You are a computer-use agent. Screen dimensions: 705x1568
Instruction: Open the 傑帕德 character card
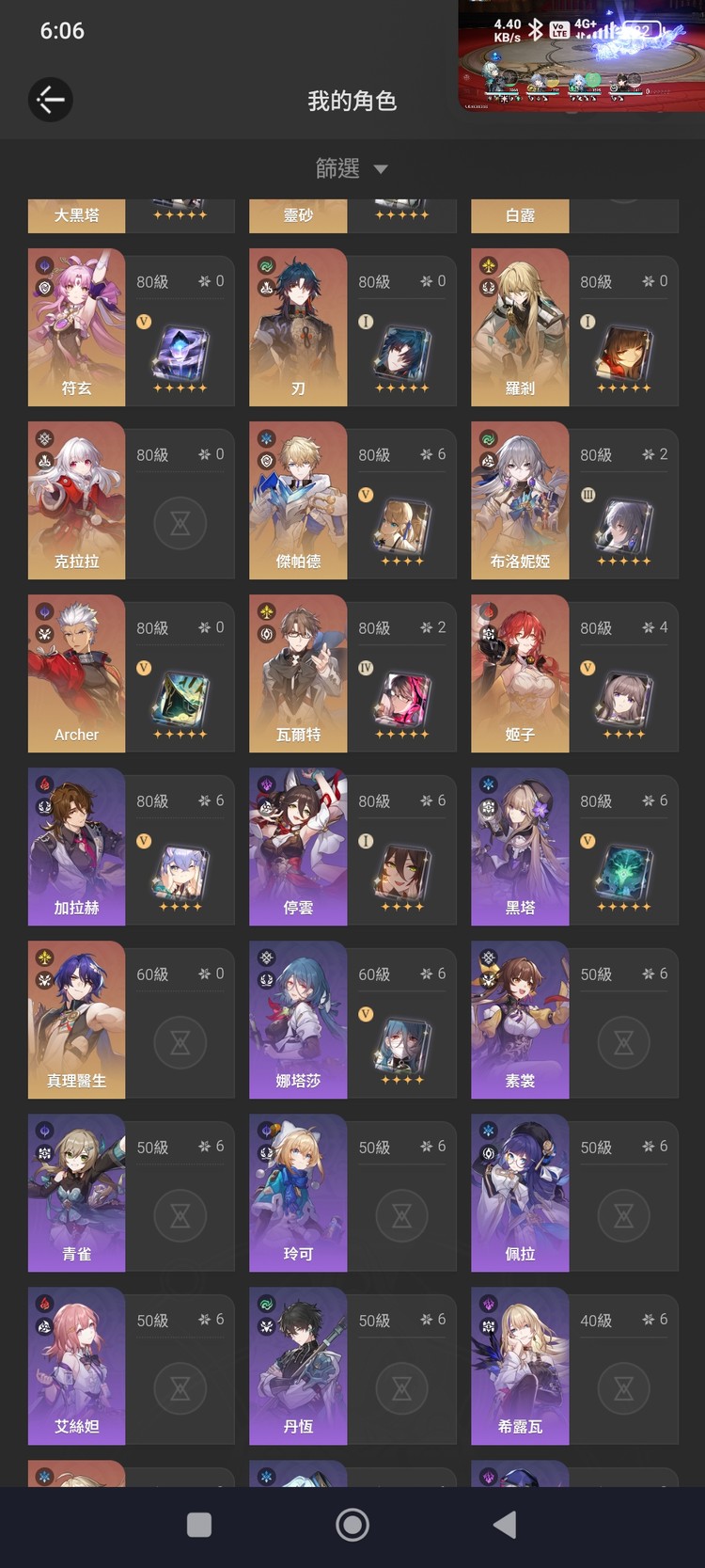(298, 500)
